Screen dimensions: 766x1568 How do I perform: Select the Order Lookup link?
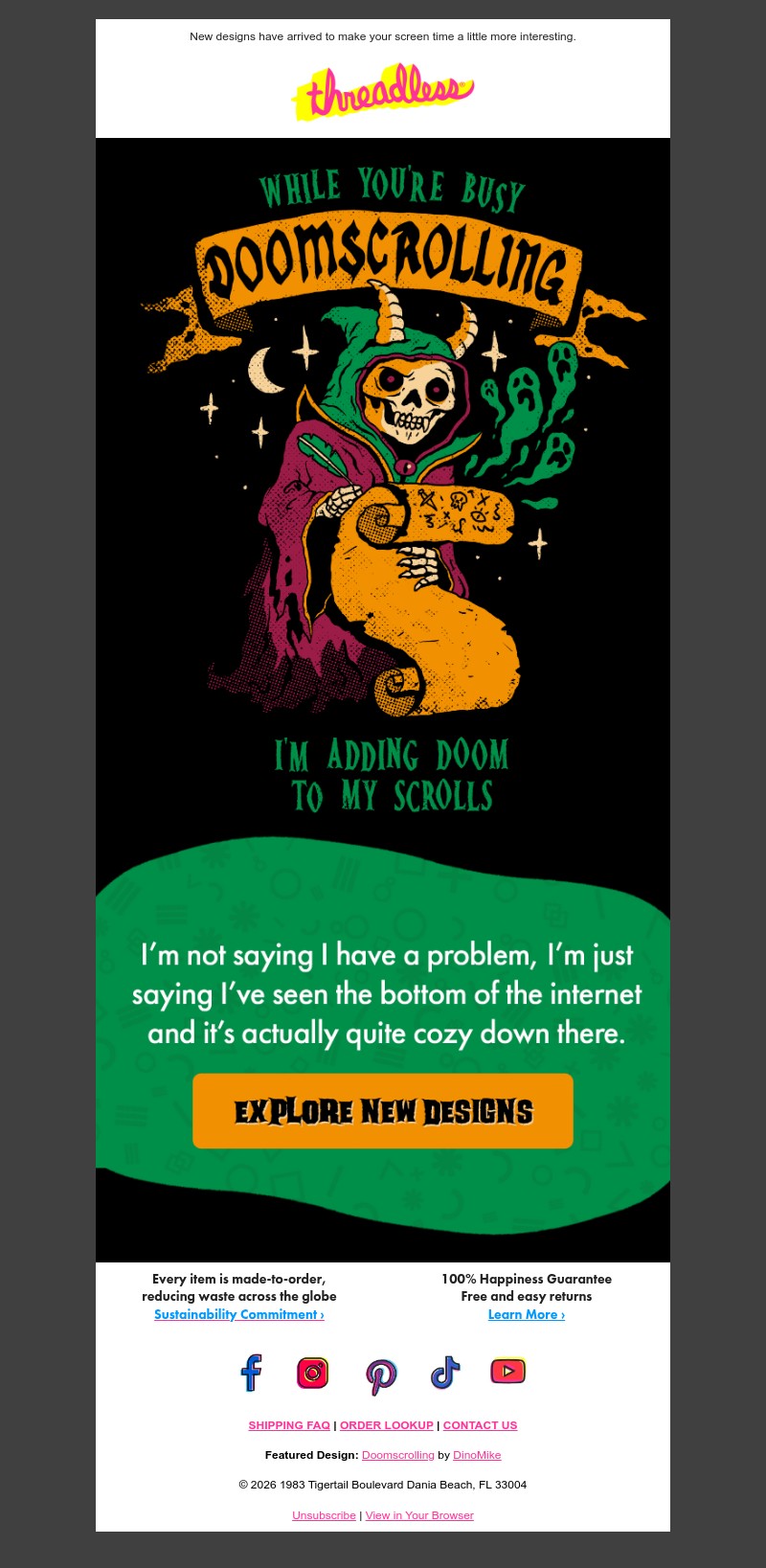pos(387,1425)
